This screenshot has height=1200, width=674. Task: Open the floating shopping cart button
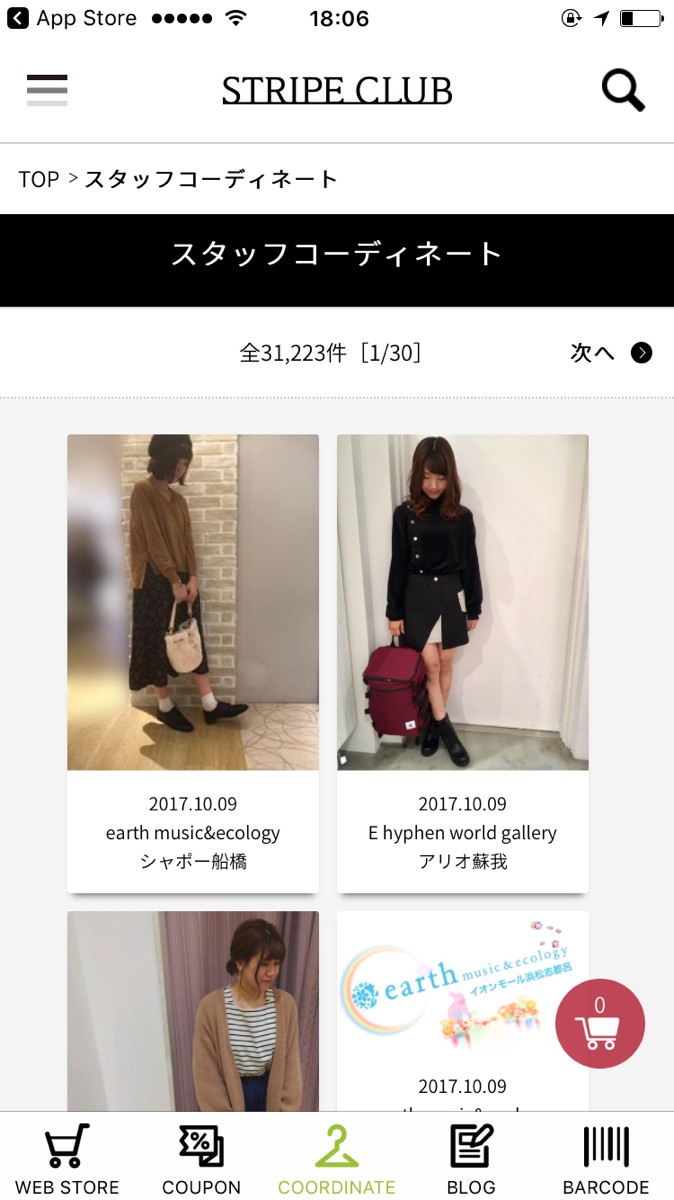600,1023
